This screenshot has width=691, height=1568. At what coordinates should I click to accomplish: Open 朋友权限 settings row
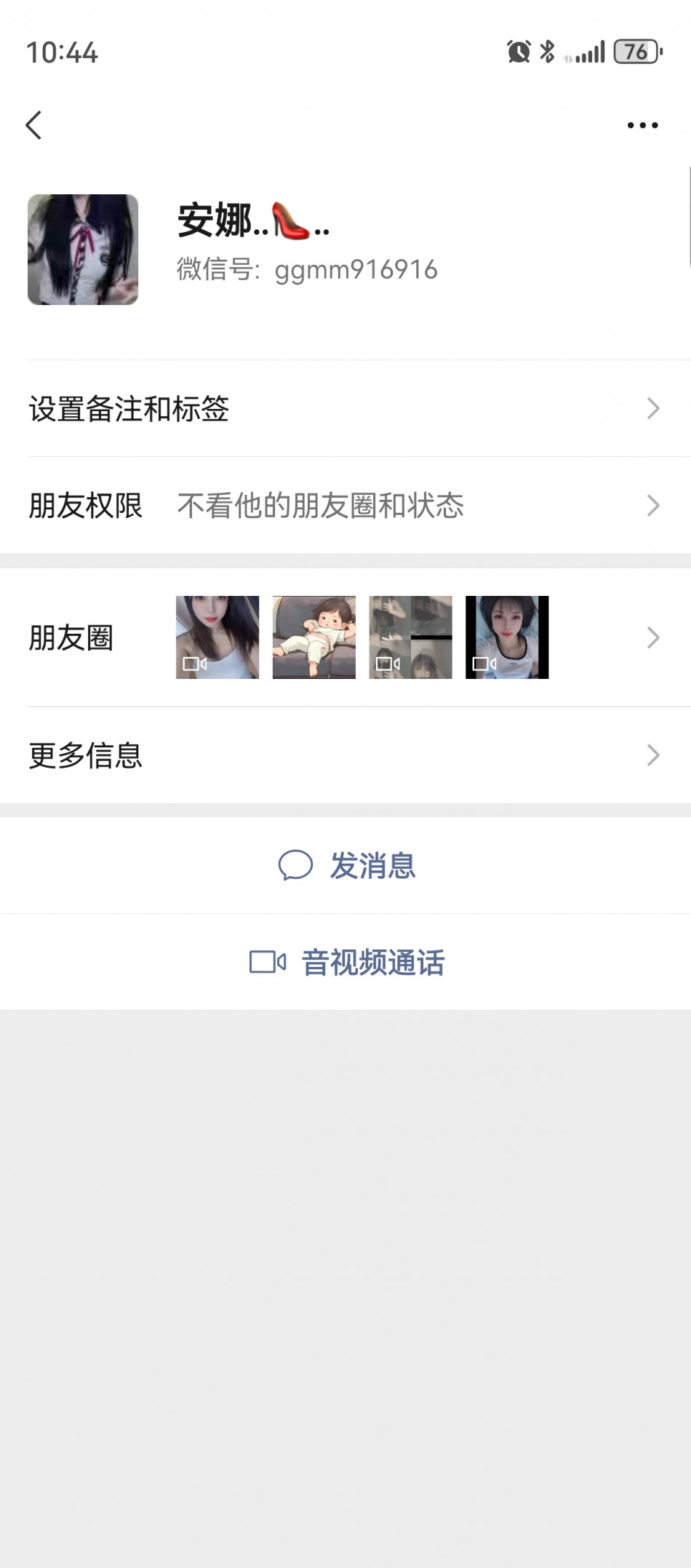pos(345,506)
